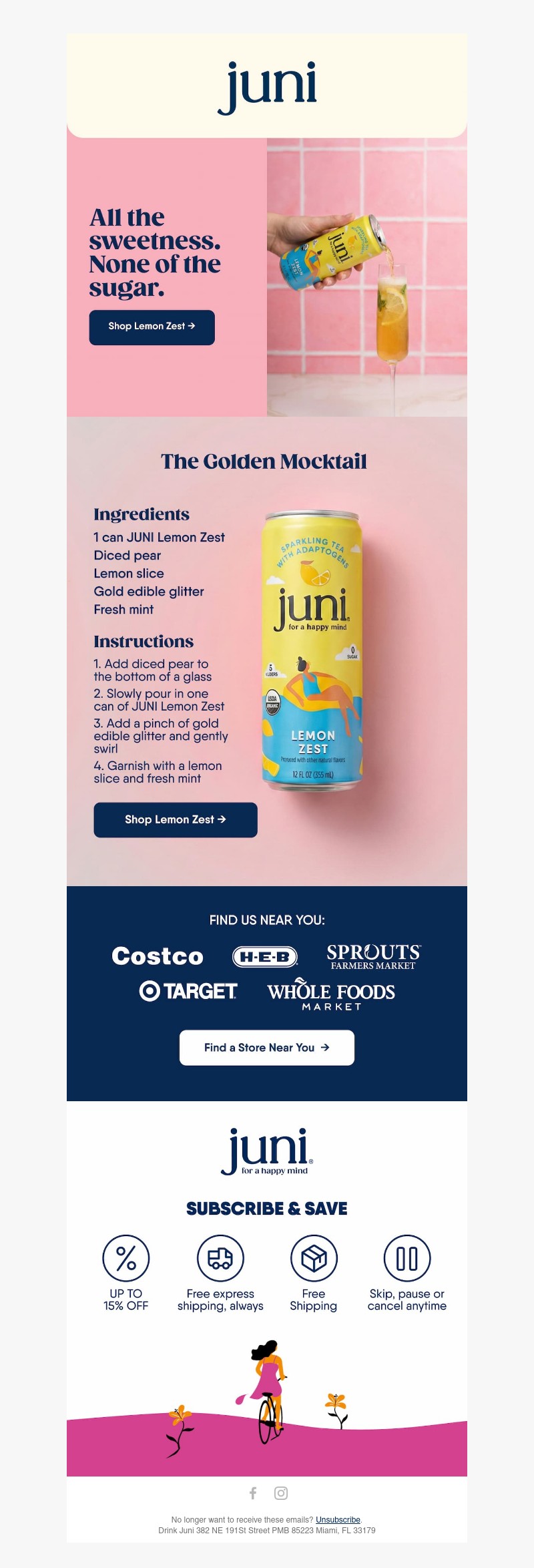Tap Shop Lemon Zest below the mocktail instructions
This screenshot has width=534, height=1568.
coord(176,819)
